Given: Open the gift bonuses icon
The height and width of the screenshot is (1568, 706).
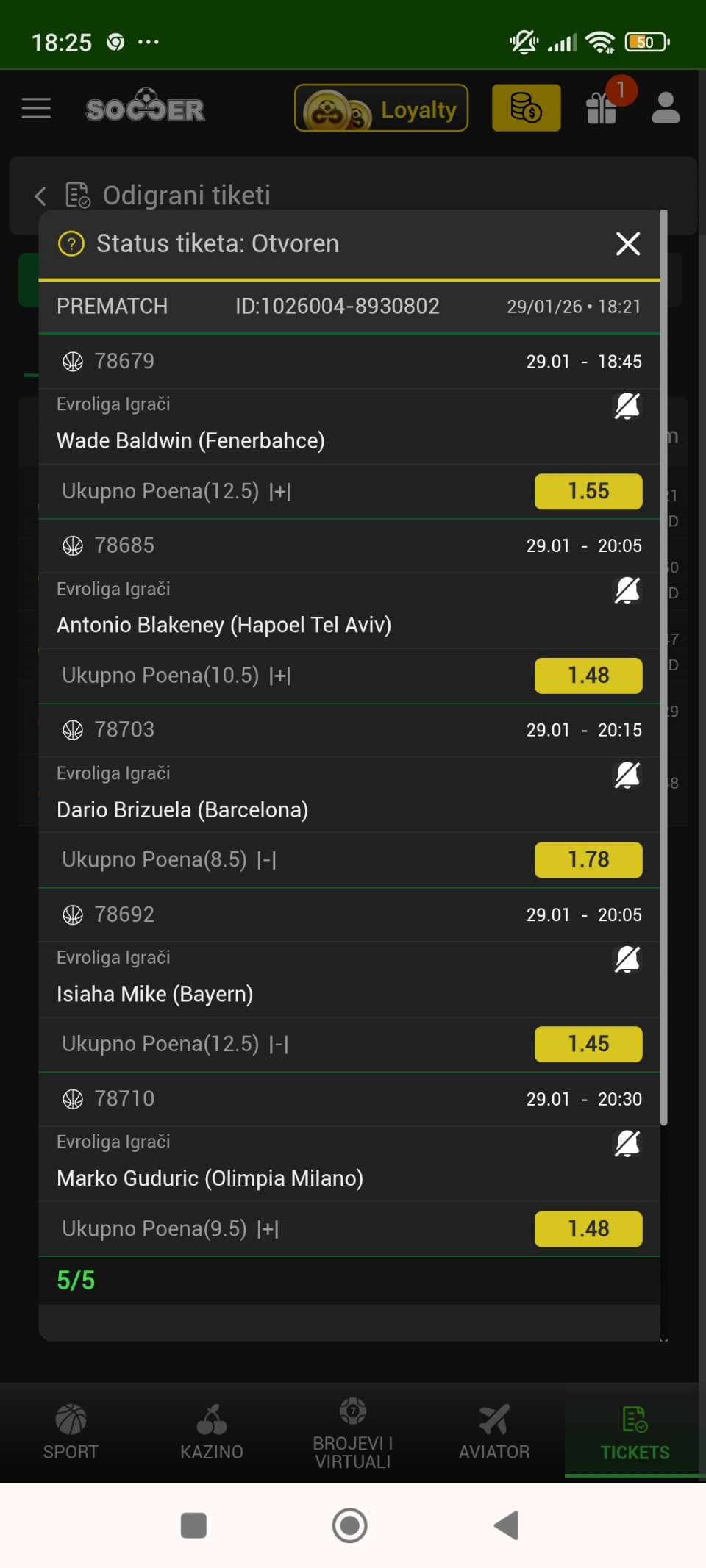Looking at the screenshot, I should coord(602,108).
